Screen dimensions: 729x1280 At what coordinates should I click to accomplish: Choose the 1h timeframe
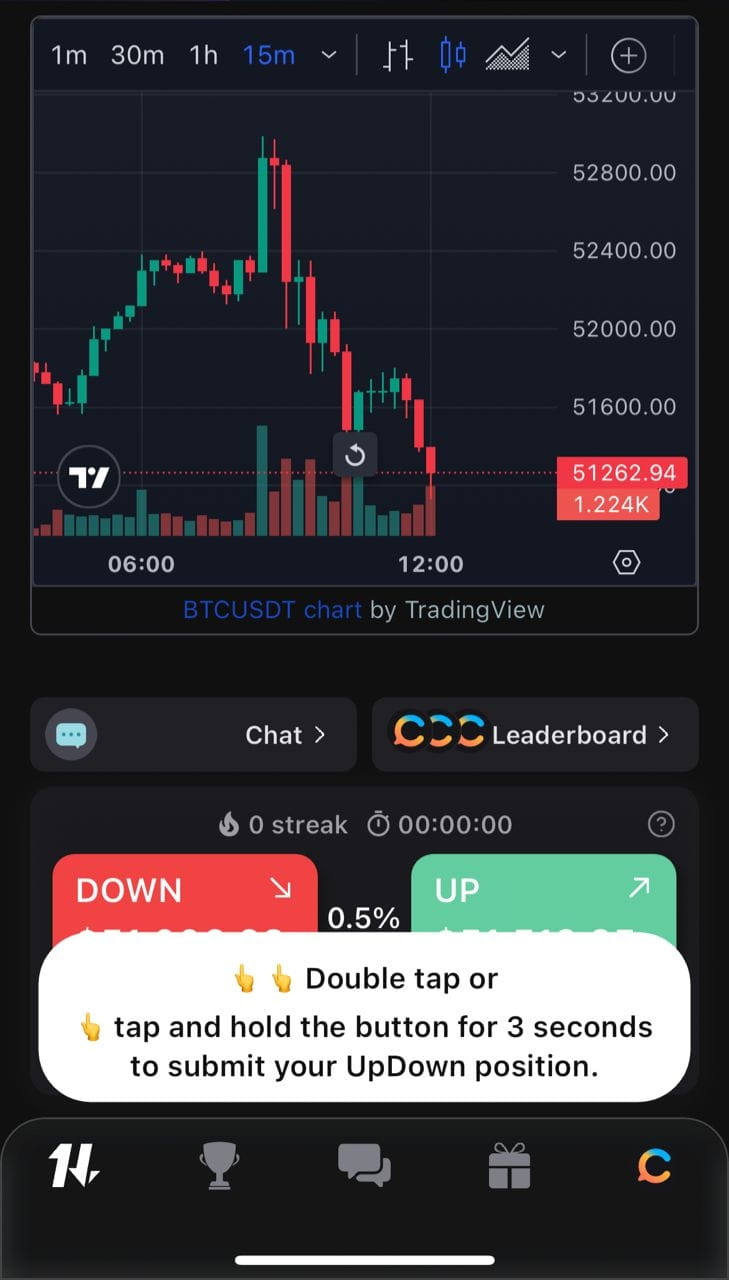click(203, 56)
